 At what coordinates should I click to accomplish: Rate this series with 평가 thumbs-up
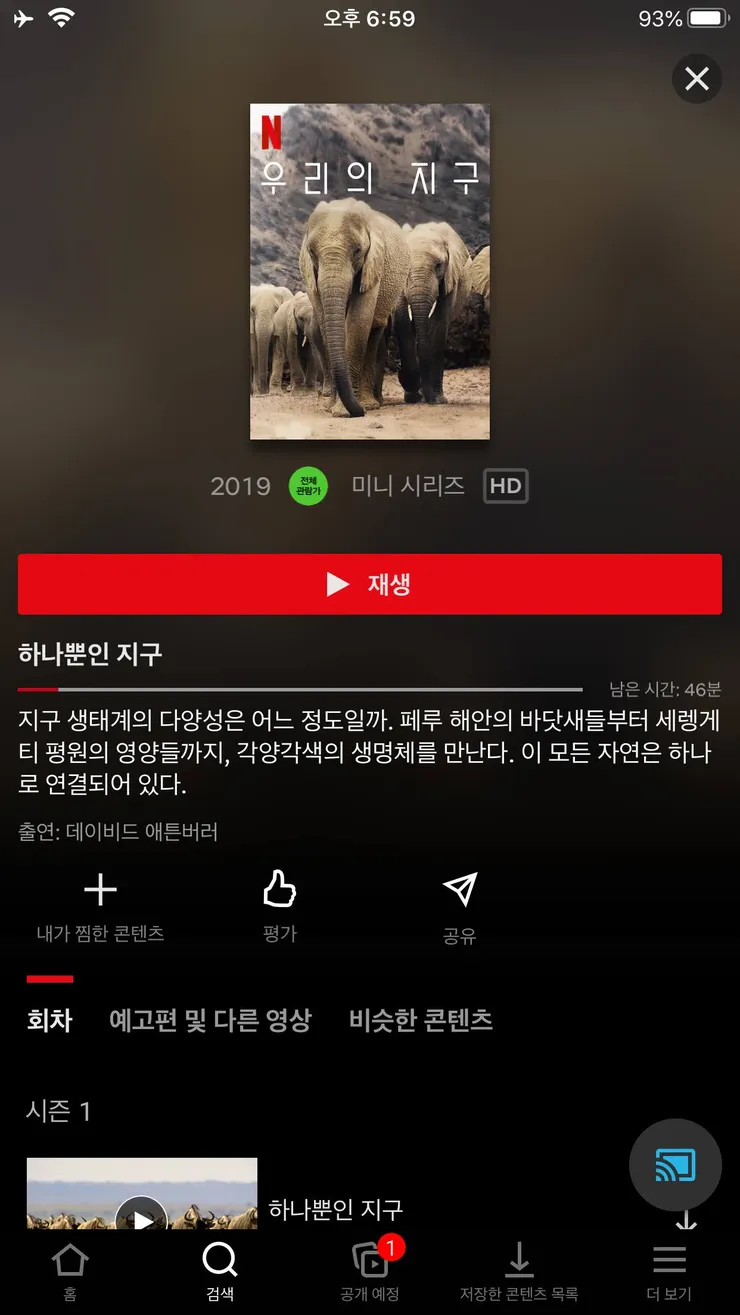click(x=280, y=908)
